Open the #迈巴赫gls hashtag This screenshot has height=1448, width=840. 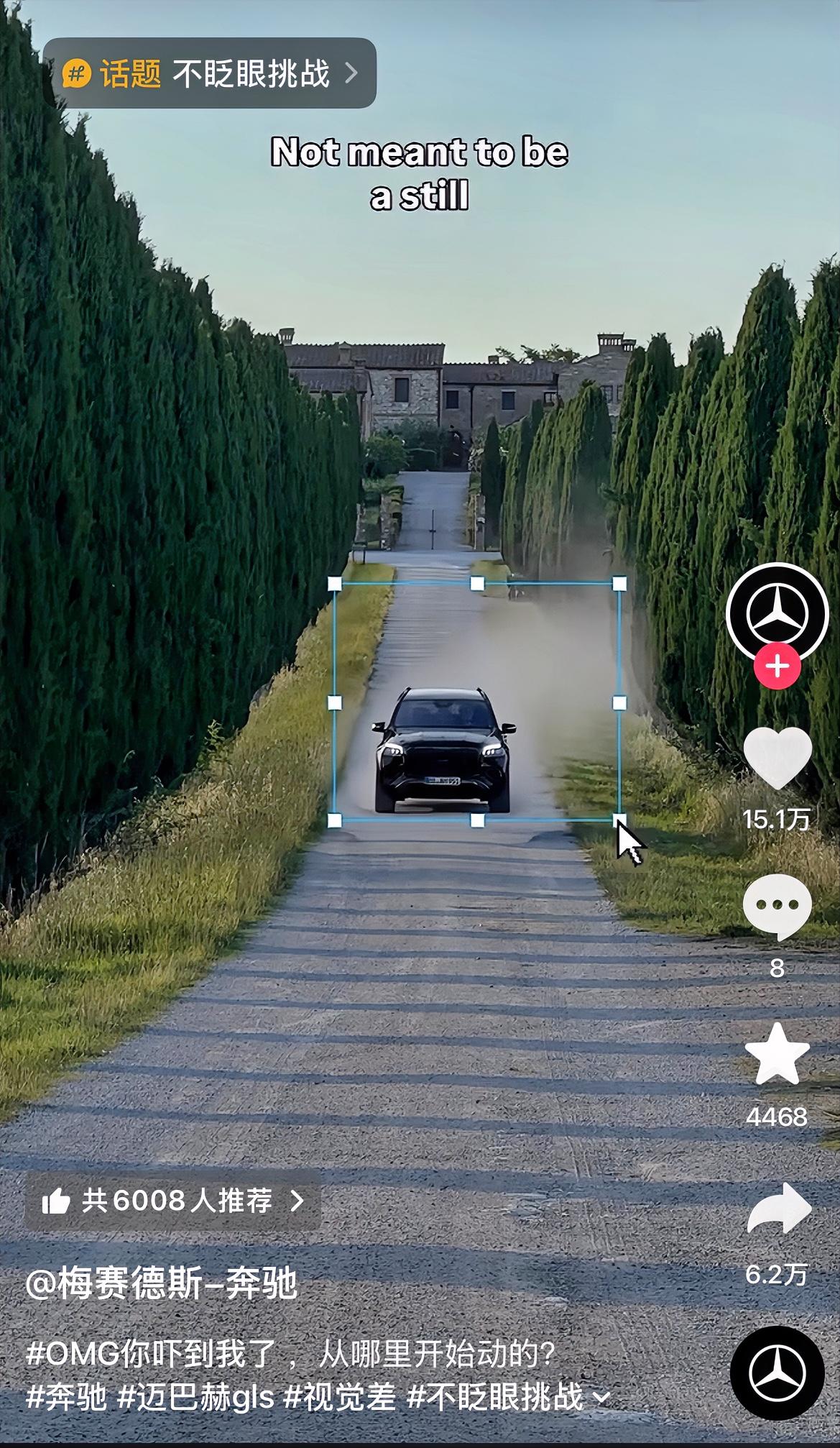[195, 1397]
